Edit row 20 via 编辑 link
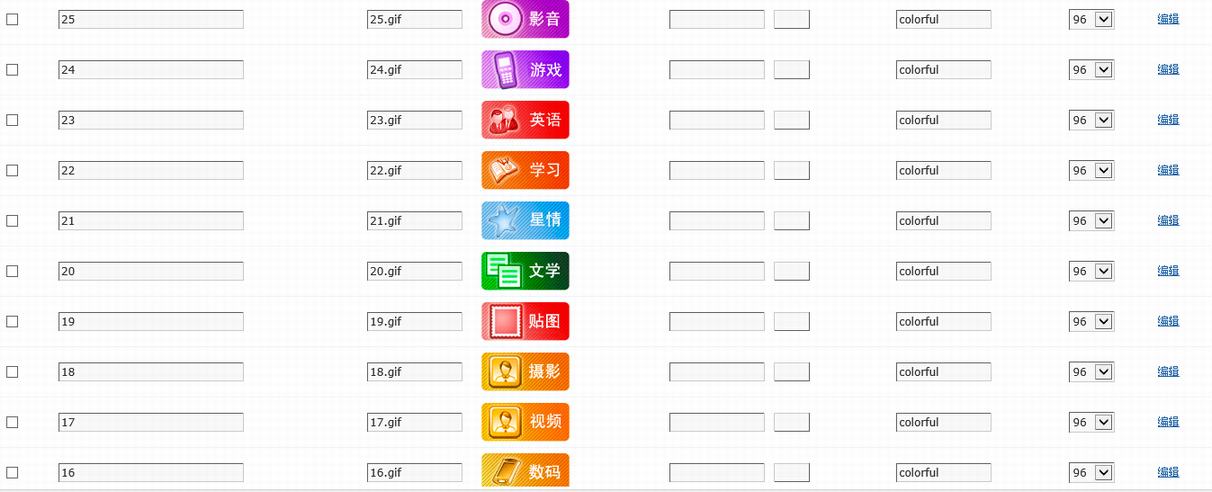 coord(1168,271)
